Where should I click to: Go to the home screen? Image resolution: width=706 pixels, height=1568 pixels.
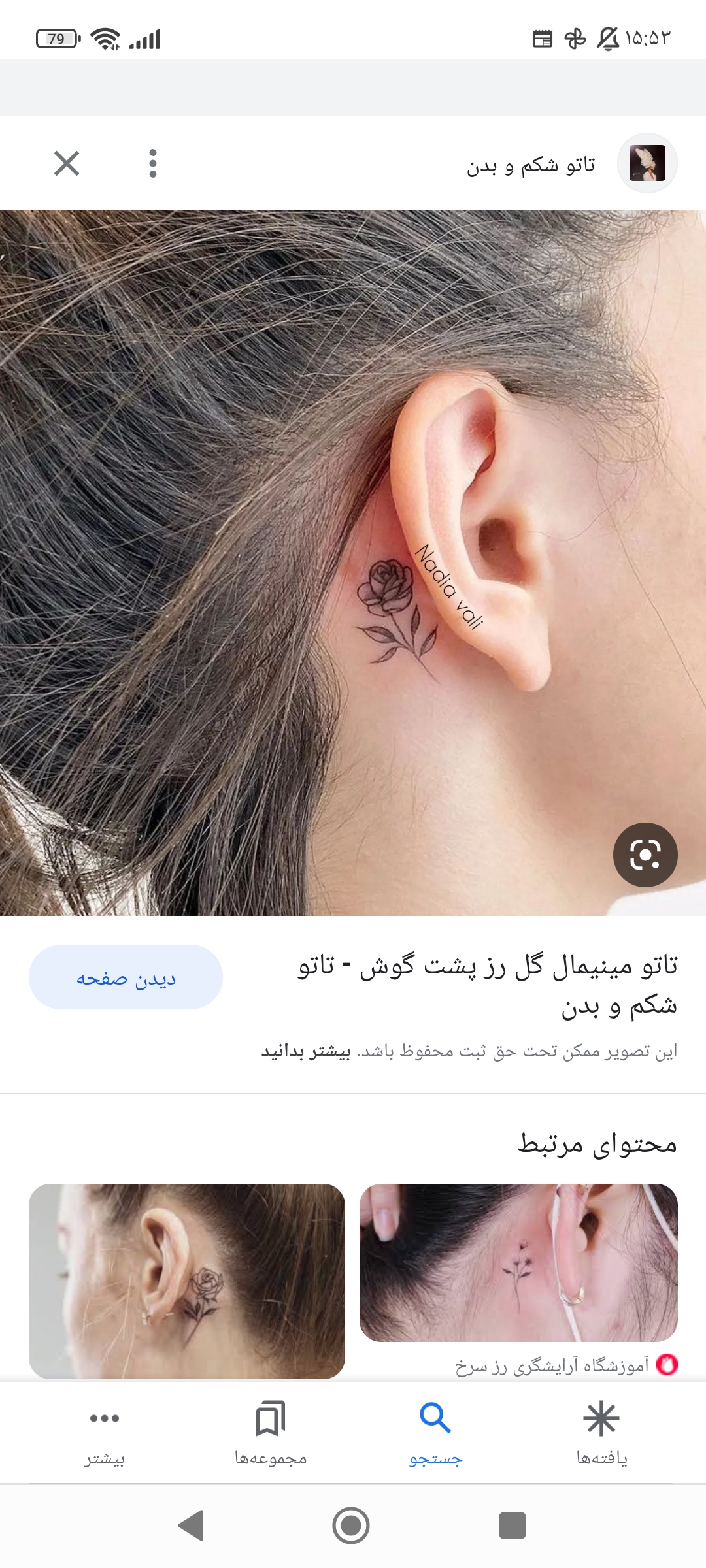(351, 1526)
